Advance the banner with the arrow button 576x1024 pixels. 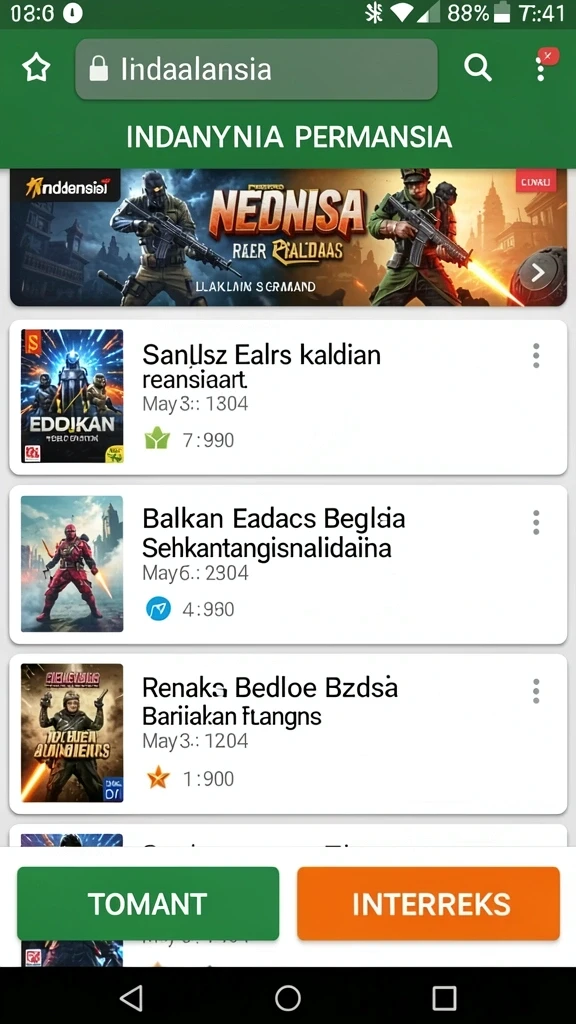(x=537, y=273)
